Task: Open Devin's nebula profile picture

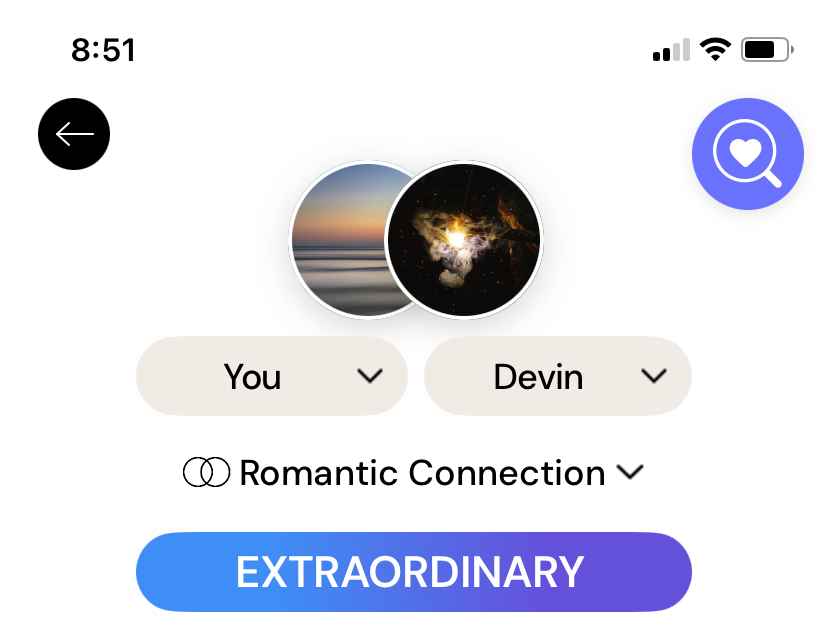Action: pyautogui.click(x=465, y=240)
